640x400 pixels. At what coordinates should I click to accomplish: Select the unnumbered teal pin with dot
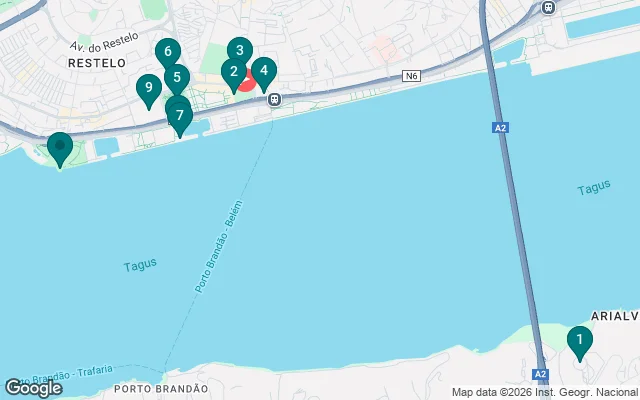[59, 148]
